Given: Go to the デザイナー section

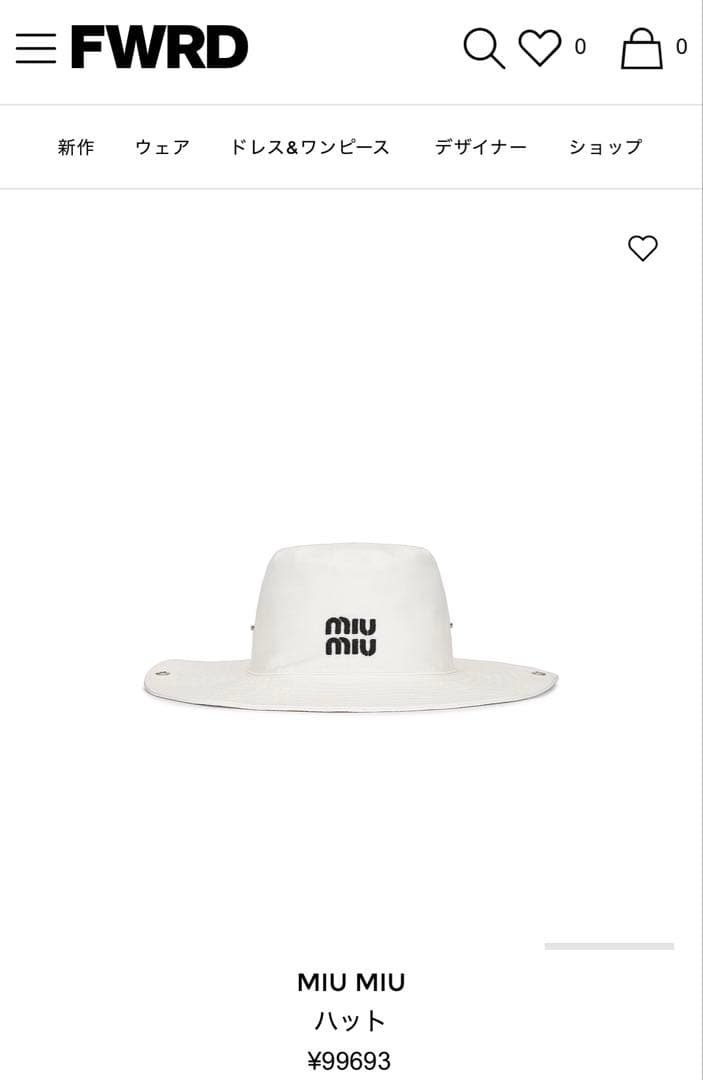Looking at the screenshot, I should (x=480, y=147).
